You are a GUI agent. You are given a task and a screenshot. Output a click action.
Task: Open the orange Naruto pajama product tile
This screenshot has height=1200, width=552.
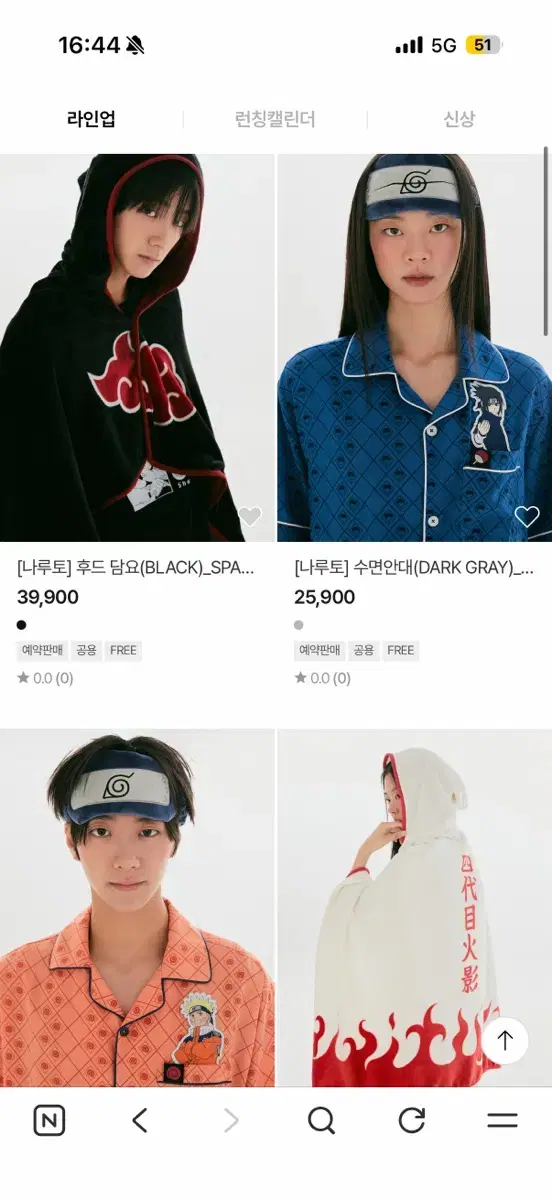pyautogui.click(x=137, y=908)
